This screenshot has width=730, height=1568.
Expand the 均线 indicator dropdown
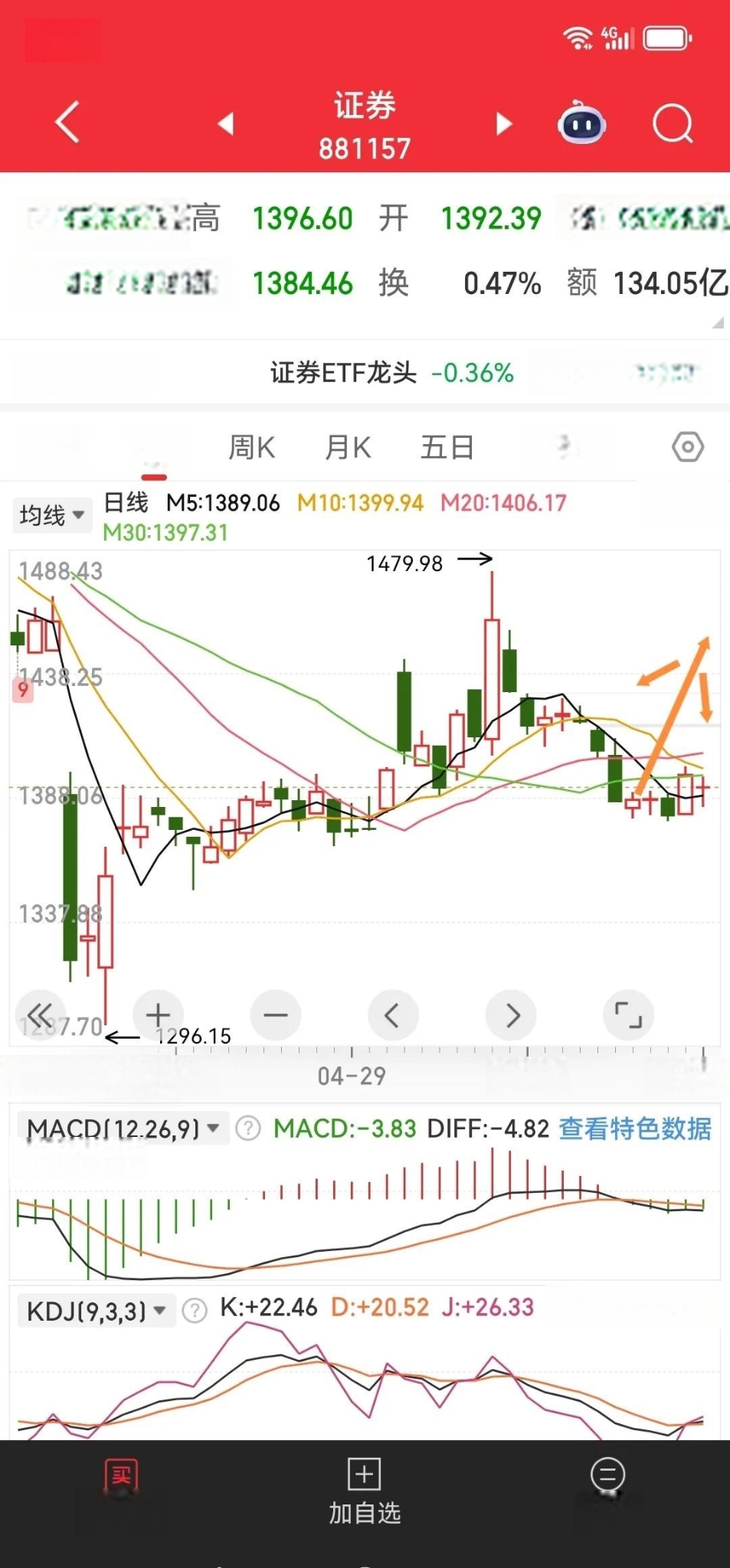coord(51,514)
